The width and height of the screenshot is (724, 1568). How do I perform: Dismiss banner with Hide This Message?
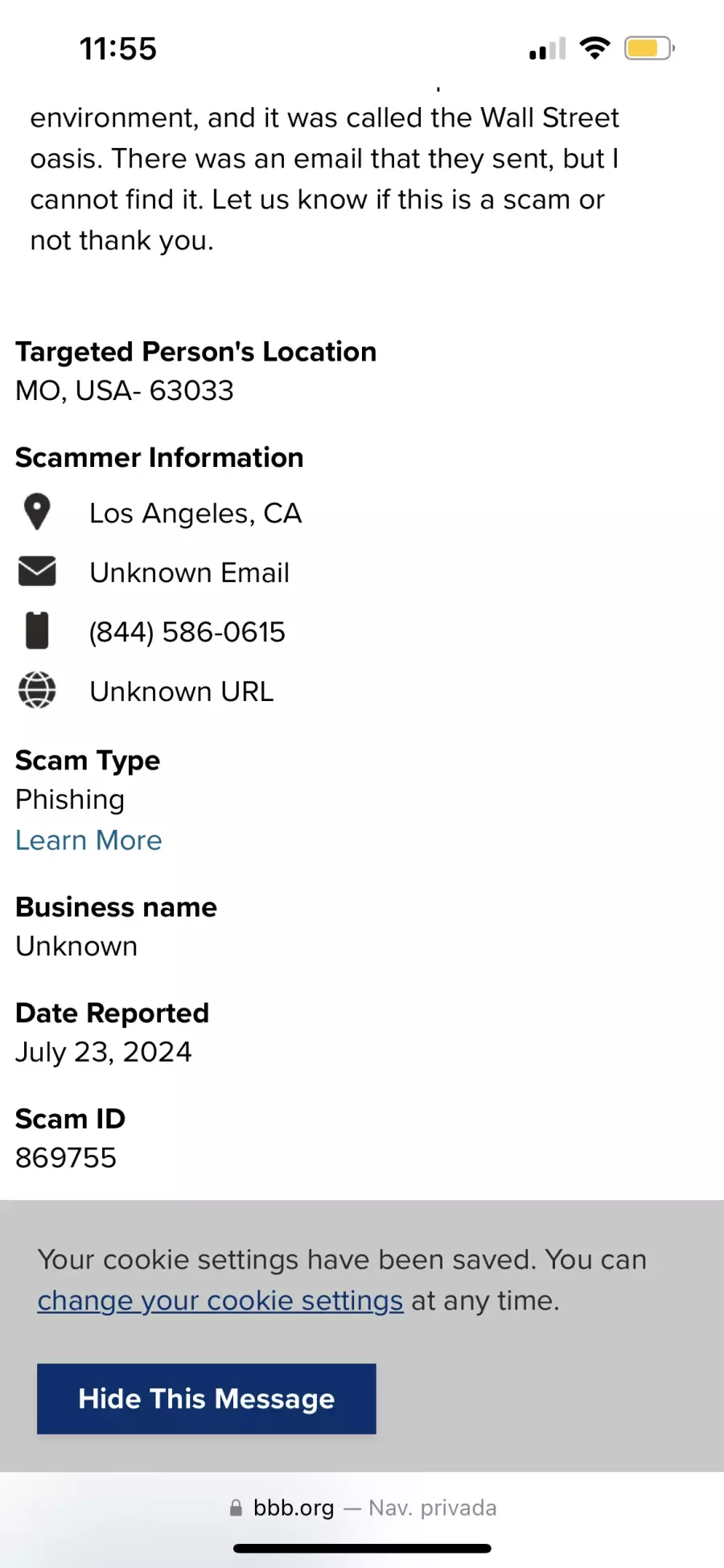point(207,1399)
